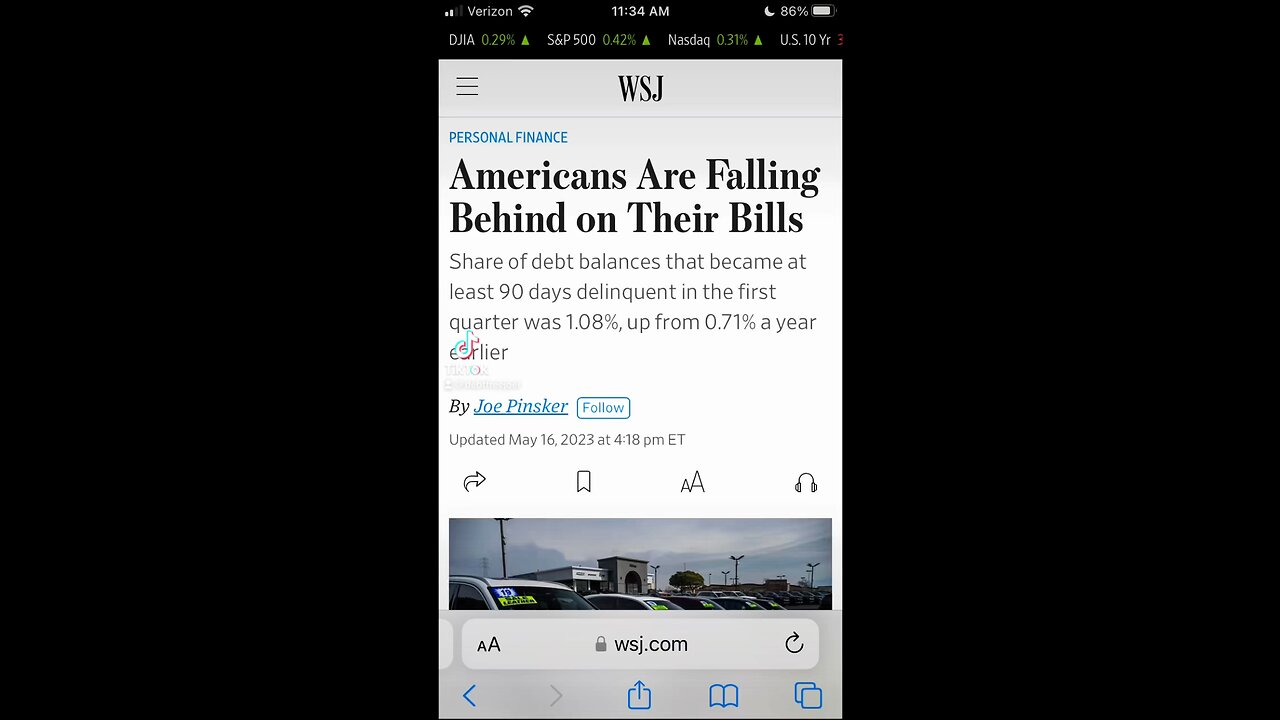Share this article with the arrow icon
Screen dimensions: 1280x720
pyautogui.click(x=474, y=482)
